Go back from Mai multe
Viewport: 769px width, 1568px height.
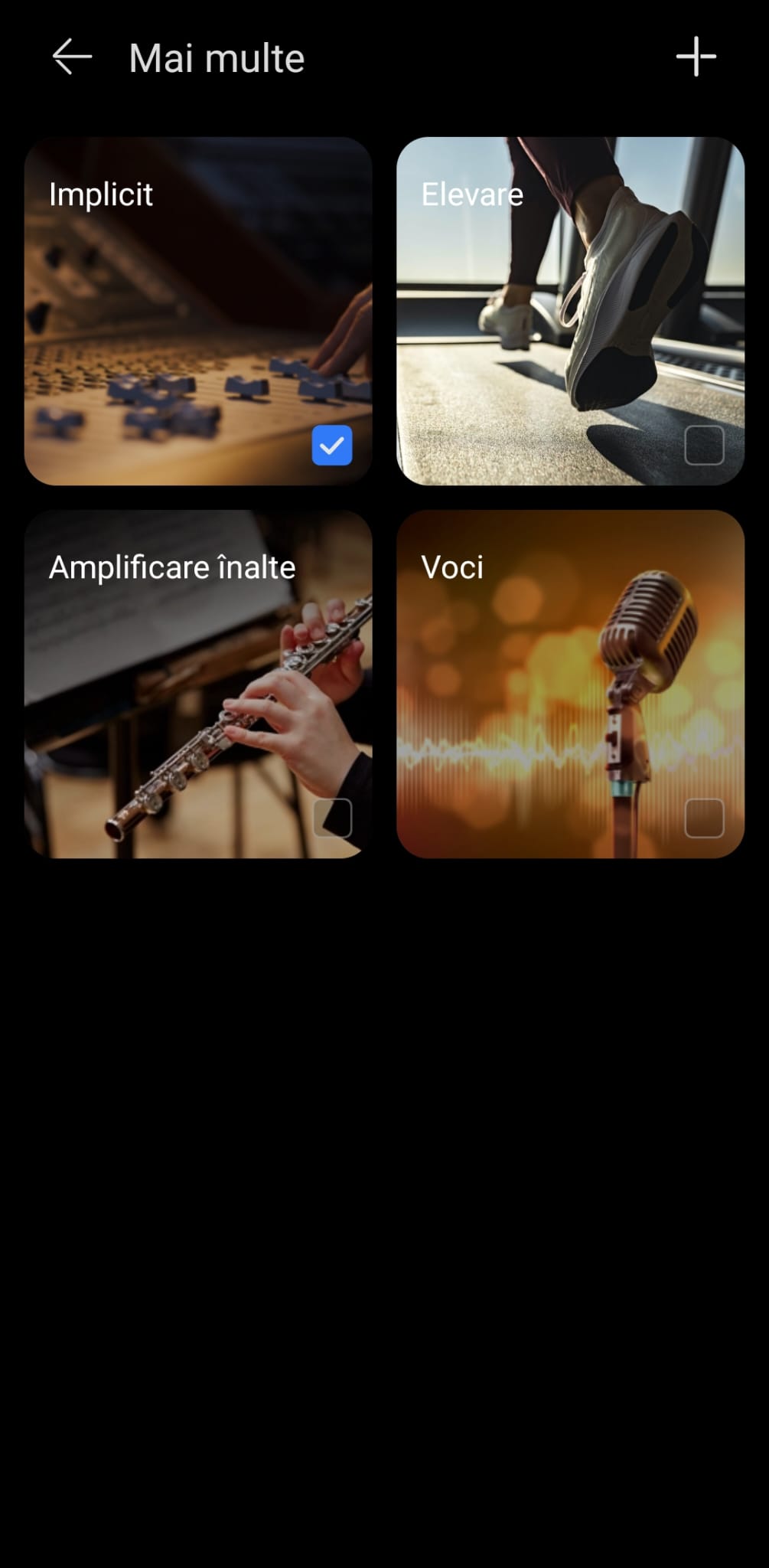pyautogui.click(x=72, y=57)
